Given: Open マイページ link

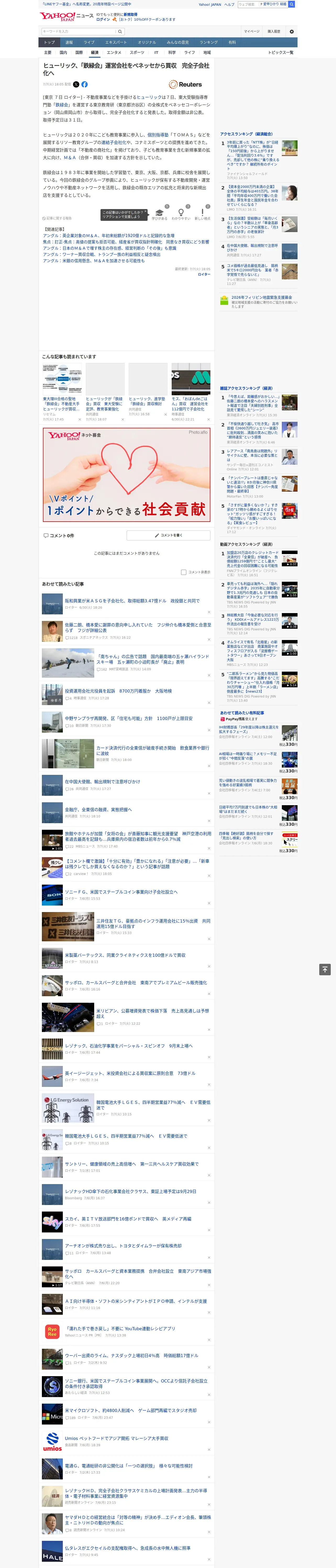Looking at the screenshot, I should click(252, 31).
